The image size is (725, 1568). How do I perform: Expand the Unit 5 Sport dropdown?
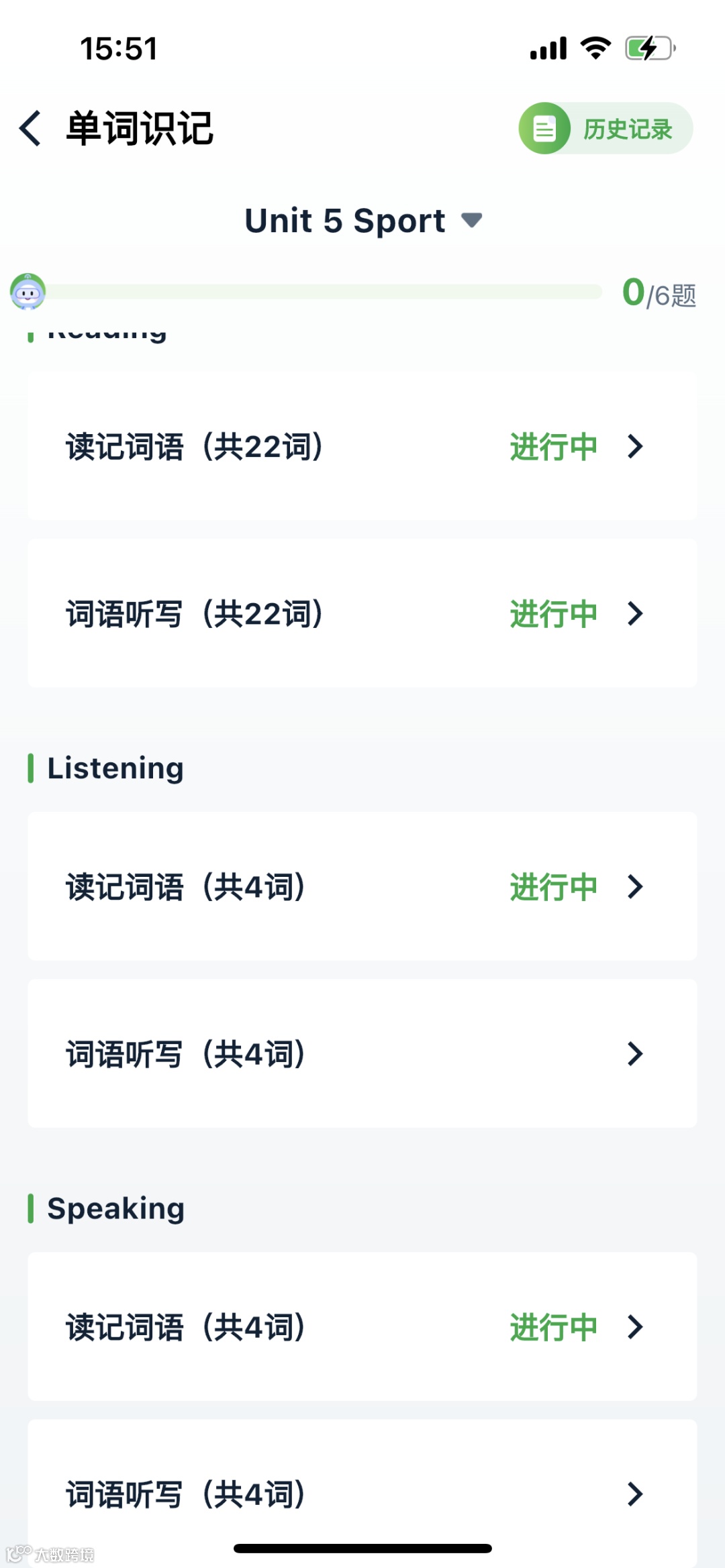click(363, 220)
